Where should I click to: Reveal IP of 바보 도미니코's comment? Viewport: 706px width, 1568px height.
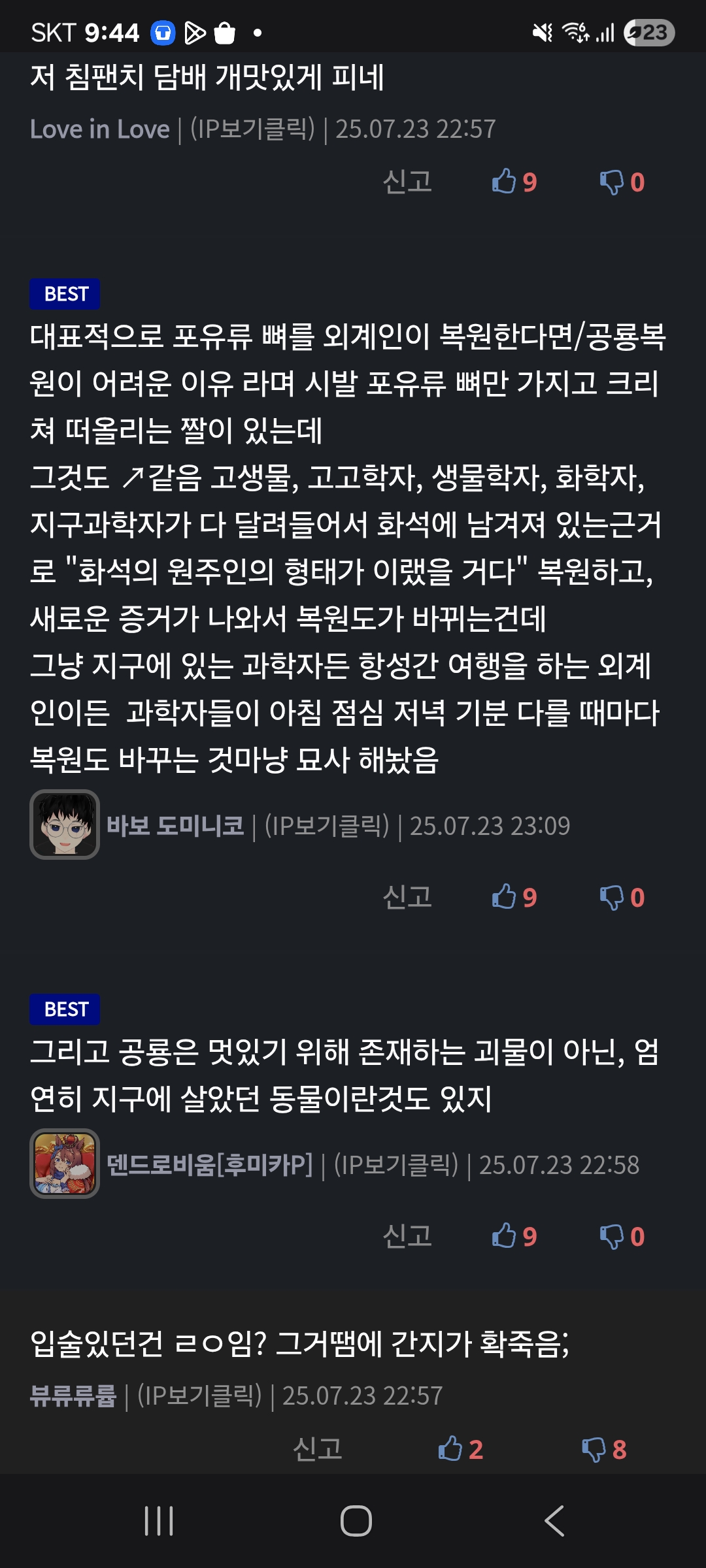pos(327,826)
